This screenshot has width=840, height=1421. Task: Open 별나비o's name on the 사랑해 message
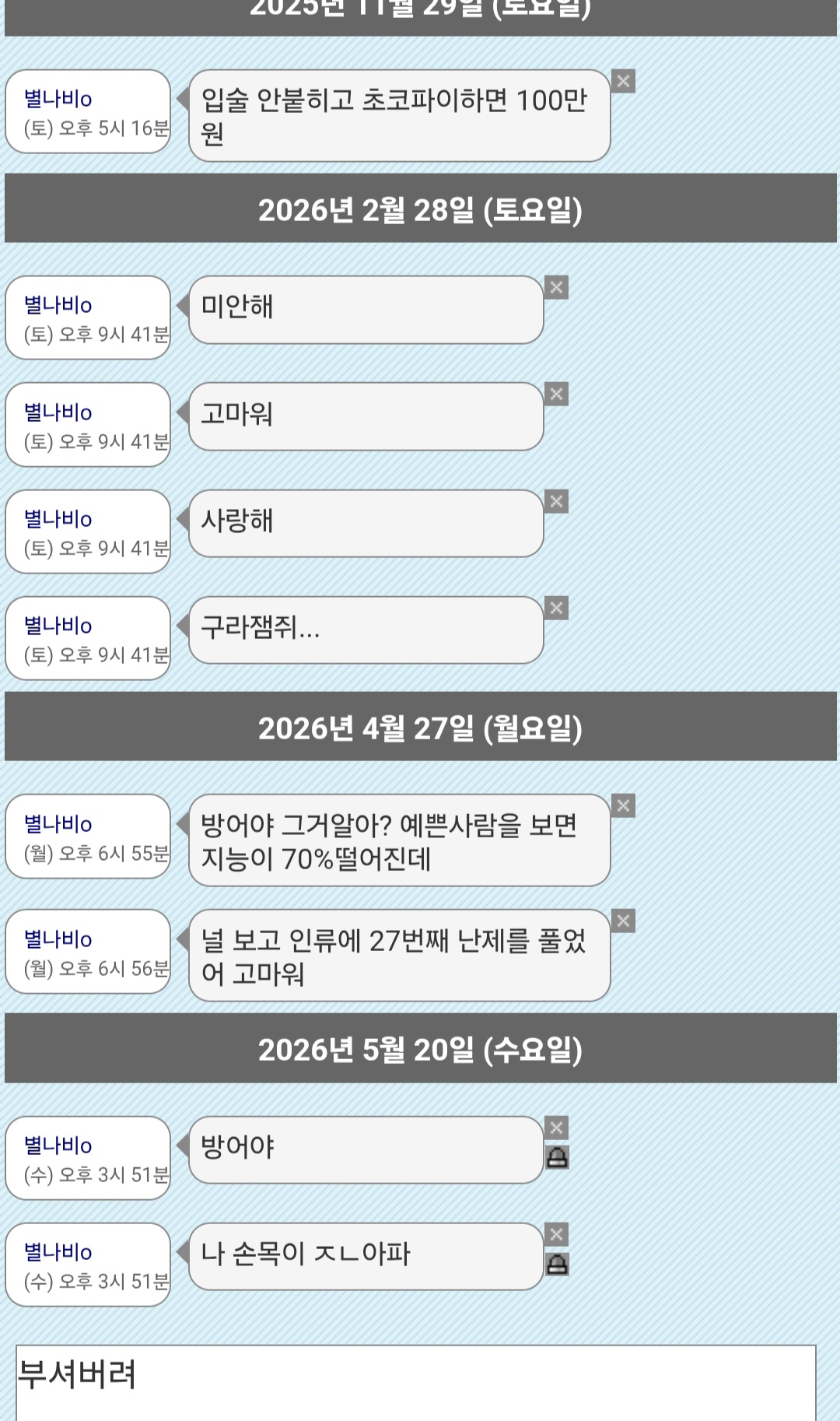[x=58, y=519]
